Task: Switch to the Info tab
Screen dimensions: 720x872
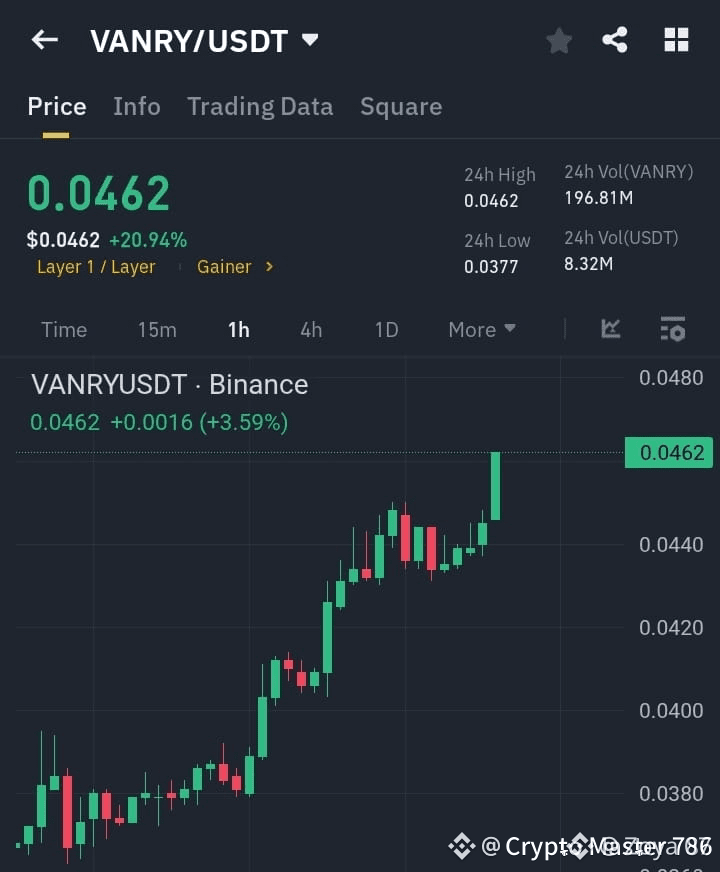Action: click(x=137, y=106)
